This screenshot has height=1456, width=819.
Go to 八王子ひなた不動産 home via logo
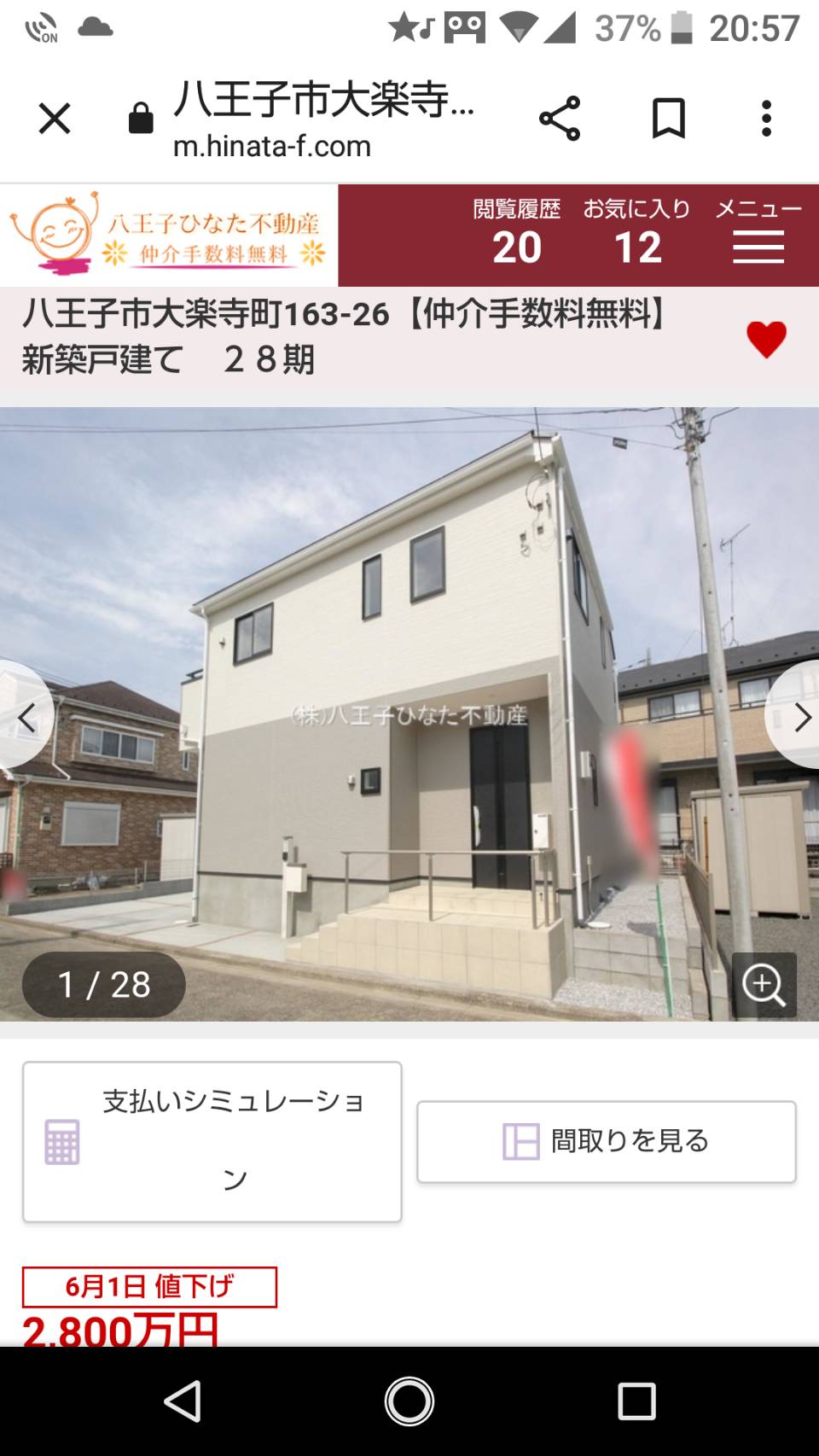tap(169, 235)
